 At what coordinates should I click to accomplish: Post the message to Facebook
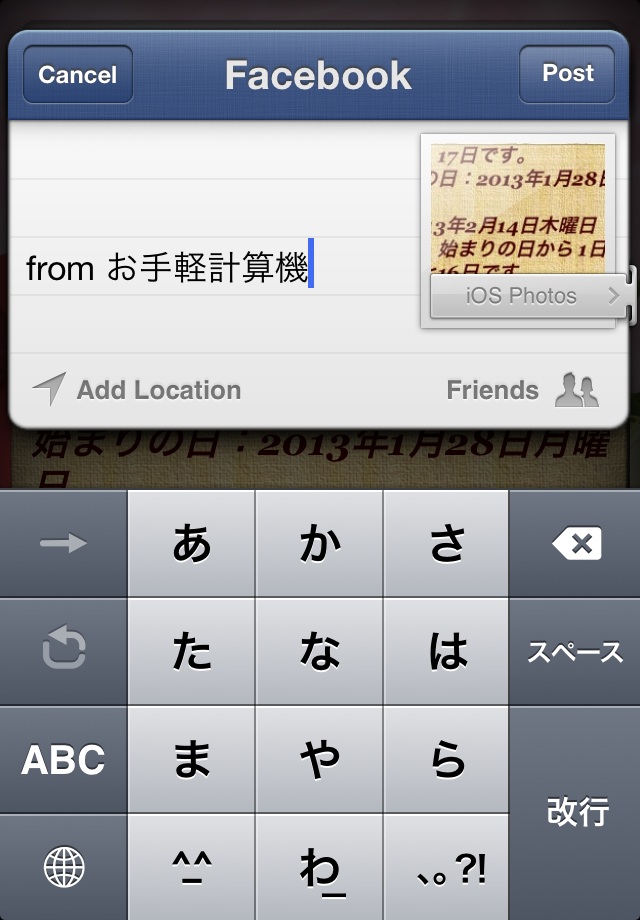tap(567, 74)
